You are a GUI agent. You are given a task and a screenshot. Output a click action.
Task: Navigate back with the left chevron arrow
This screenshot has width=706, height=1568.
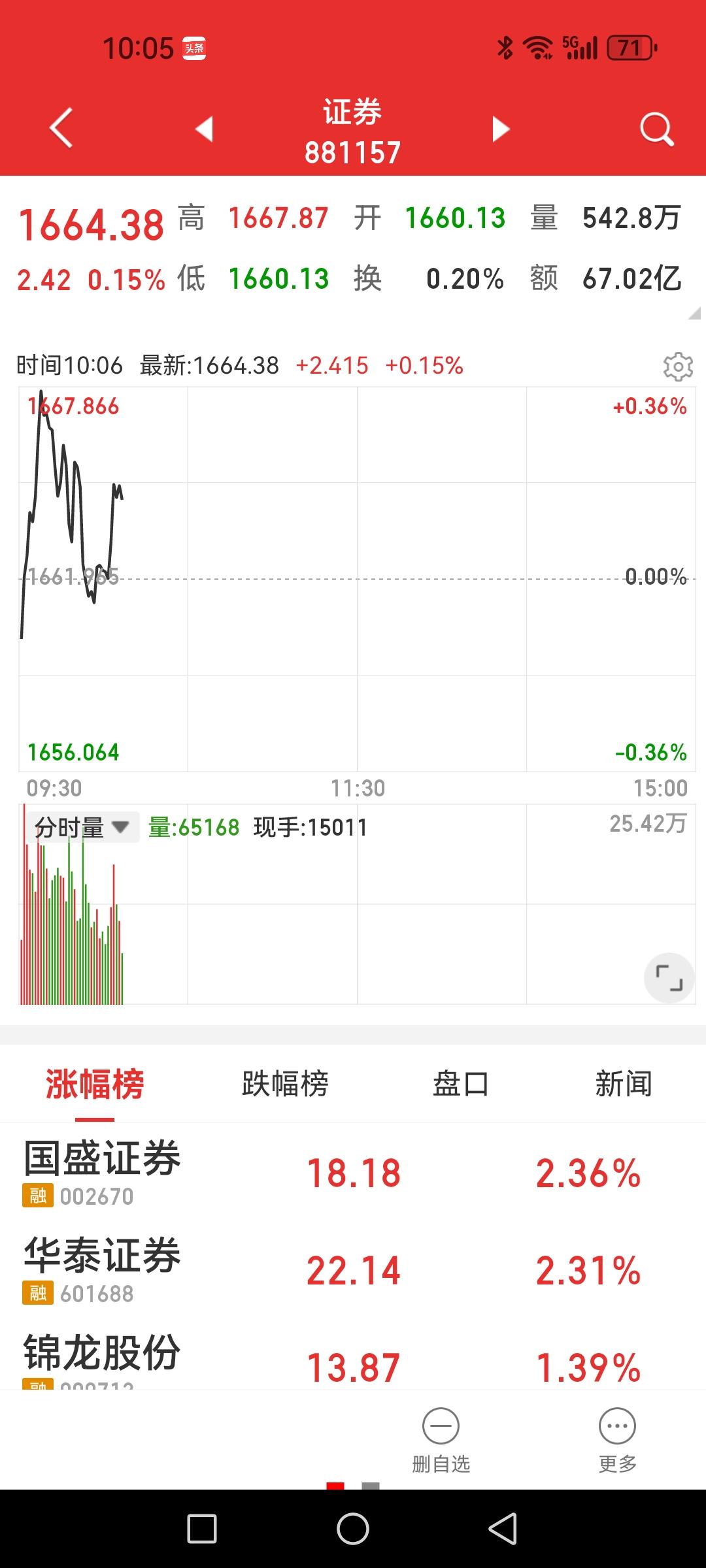click(61, 129)
